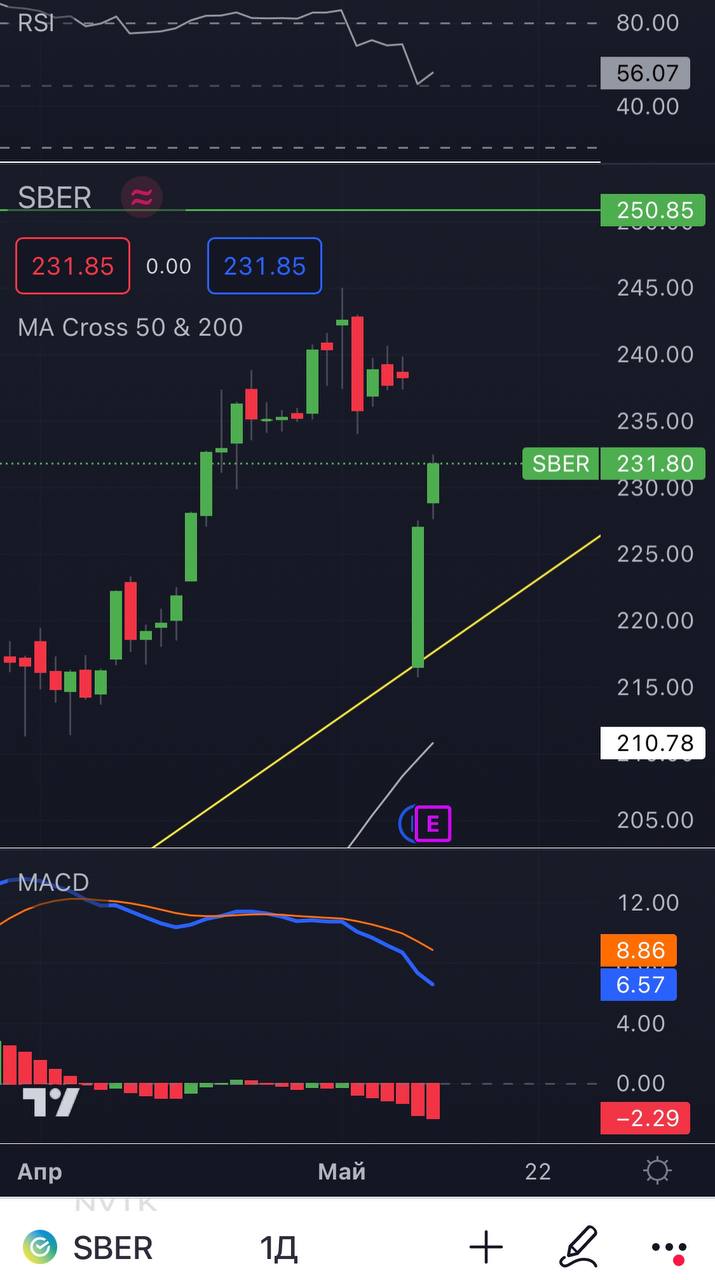
Task: Select the RSI indicator label
Action: (35, 22)
